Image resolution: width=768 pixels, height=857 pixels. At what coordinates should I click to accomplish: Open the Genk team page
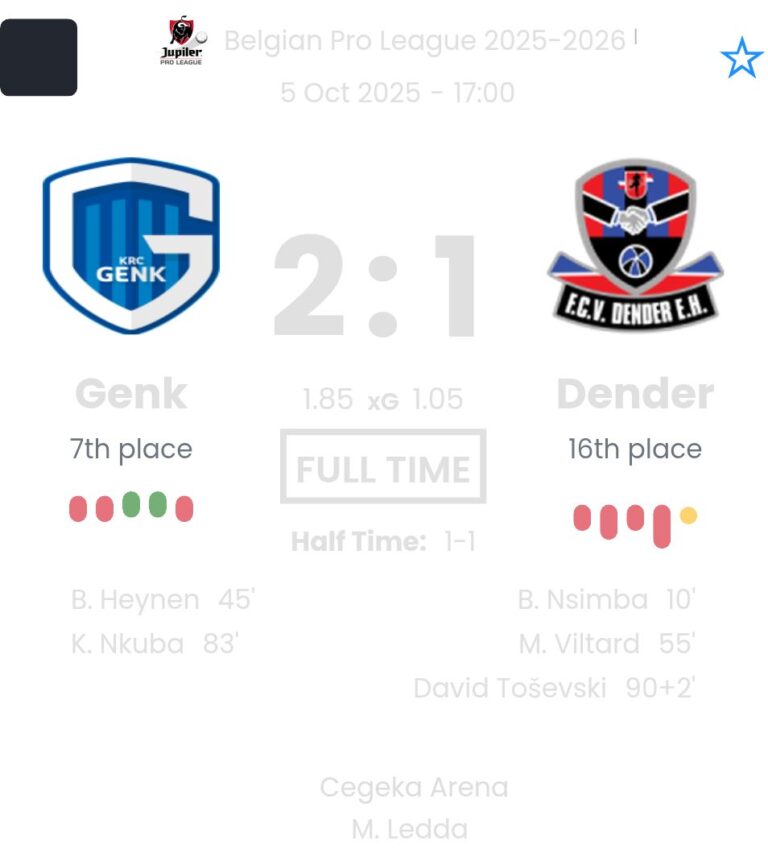tap(131, 246)
